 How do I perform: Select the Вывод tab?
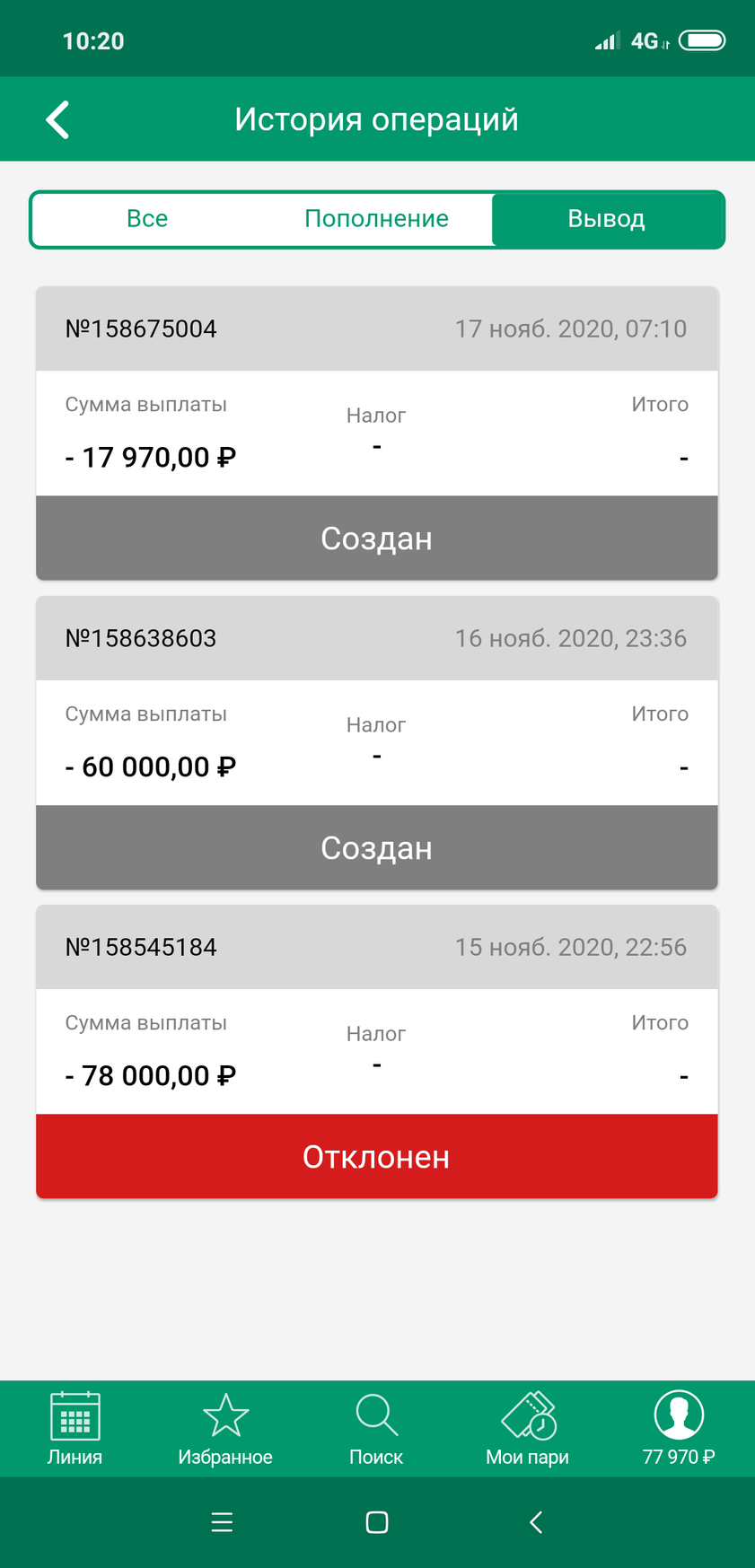[607, 219]
